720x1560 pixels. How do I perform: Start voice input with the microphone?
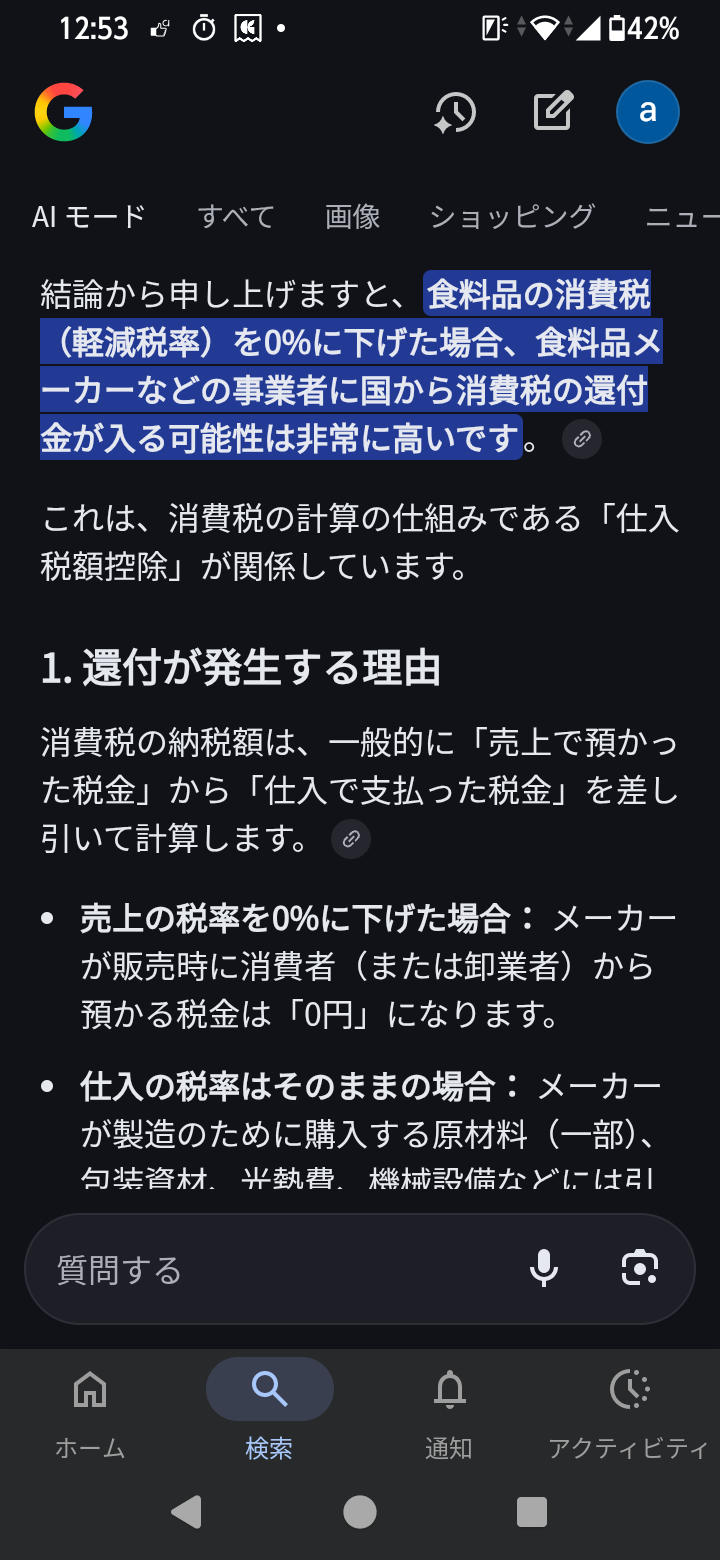[x=544, y=1268]
